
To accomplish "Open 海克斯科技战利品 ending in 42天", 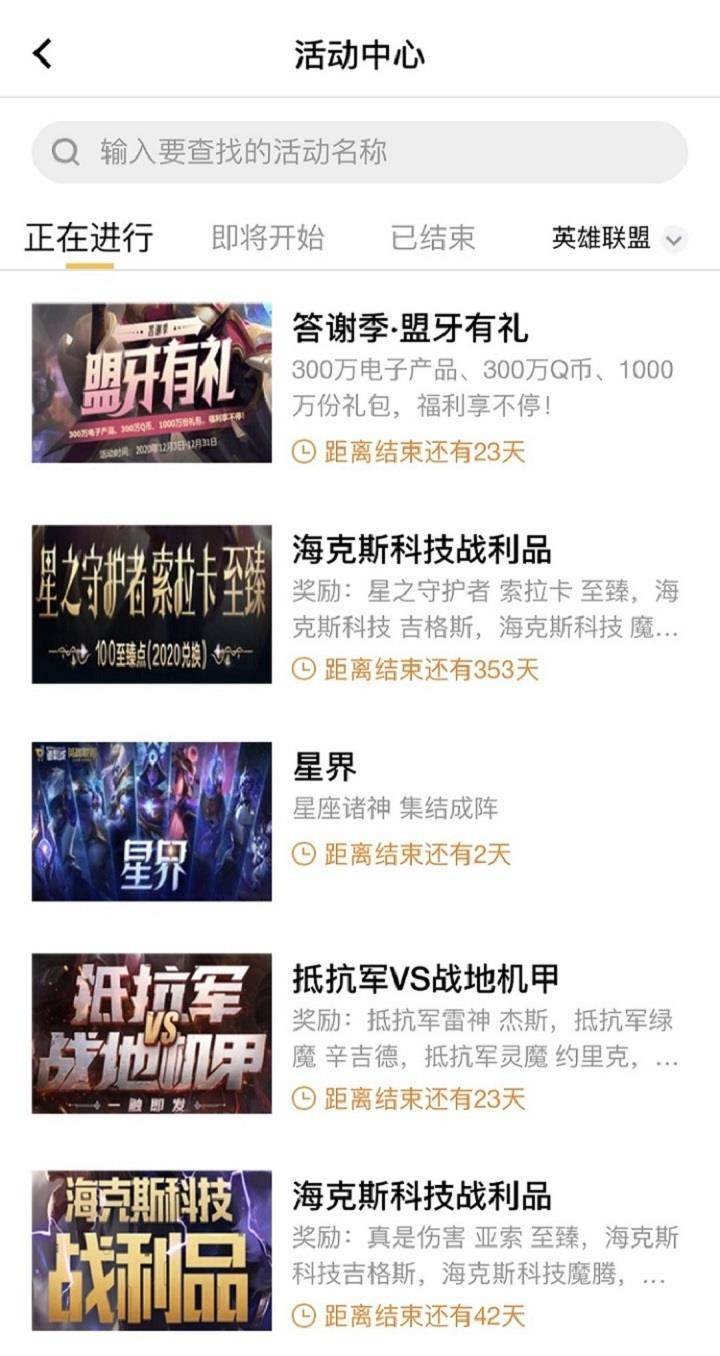I will pos(360,1251).
